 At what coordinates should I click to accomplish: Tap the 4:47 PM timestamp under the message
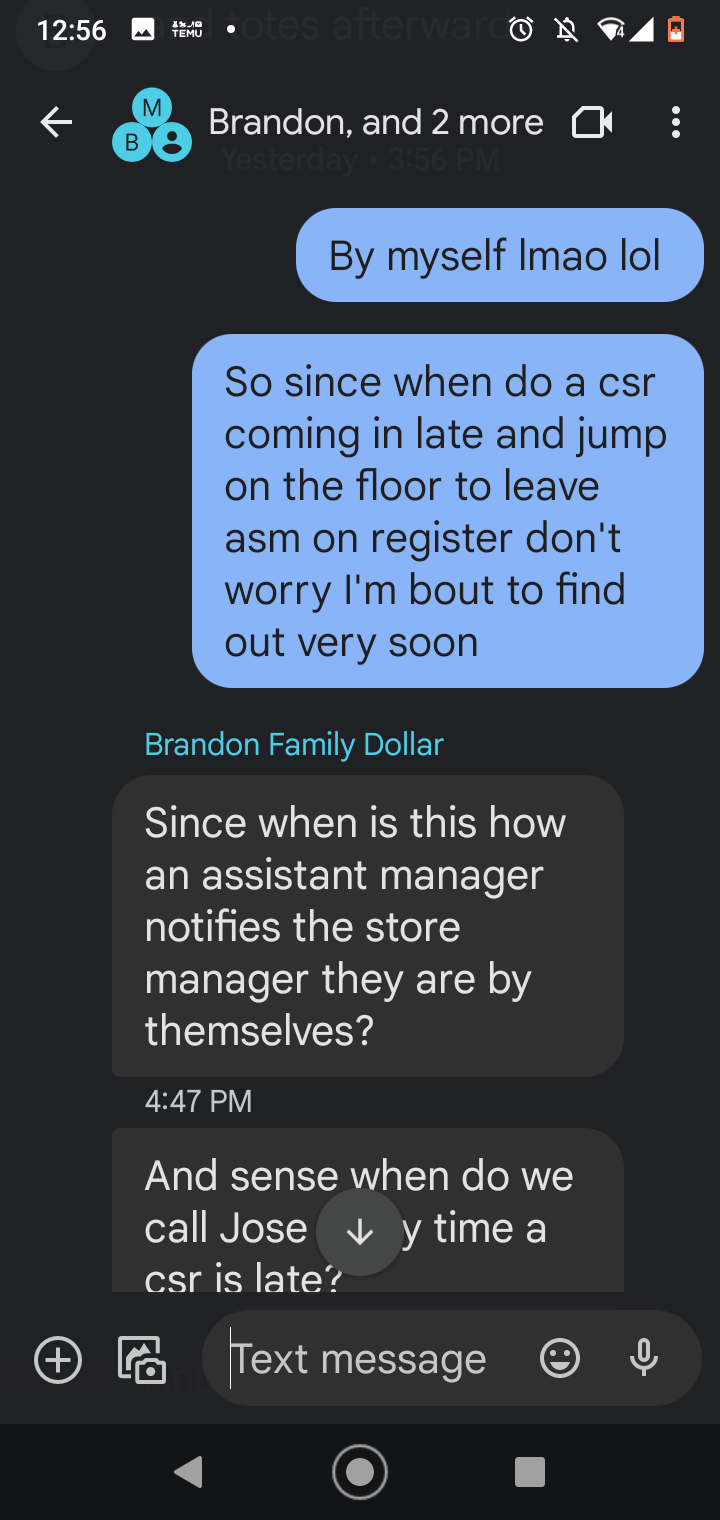click(x=197, y=1101)
